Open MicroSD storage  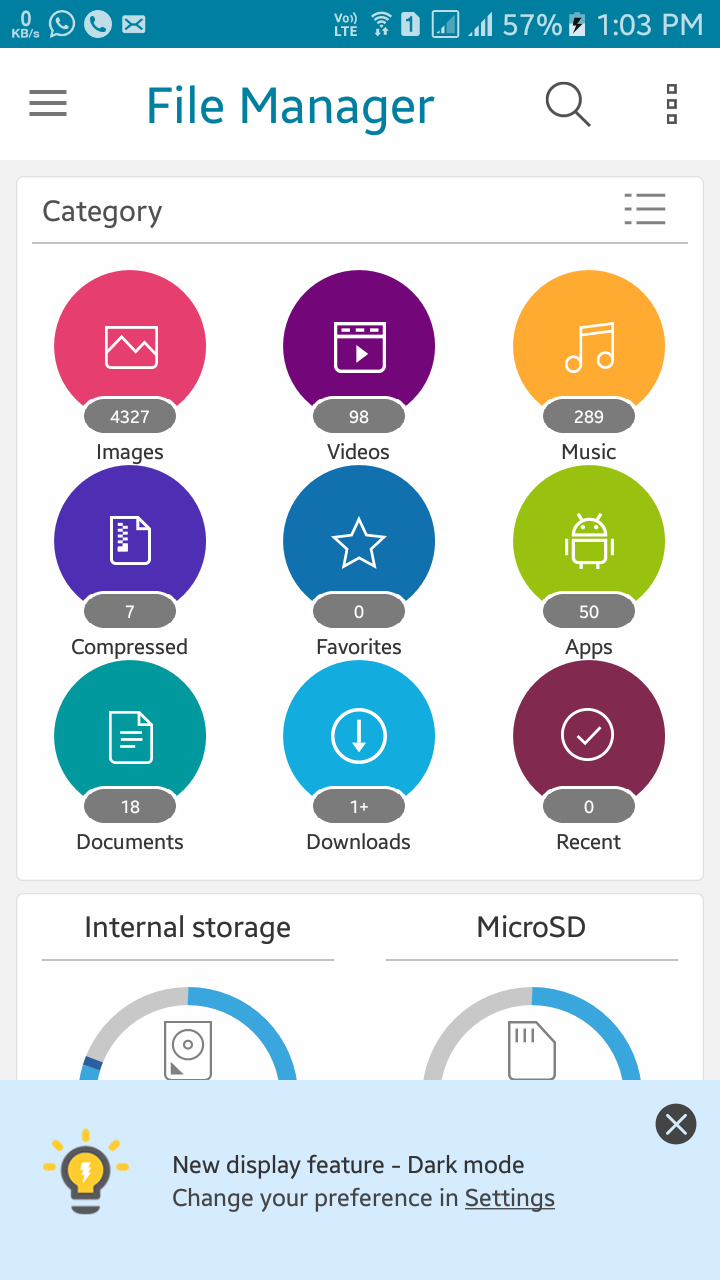(x=531, y=927)
